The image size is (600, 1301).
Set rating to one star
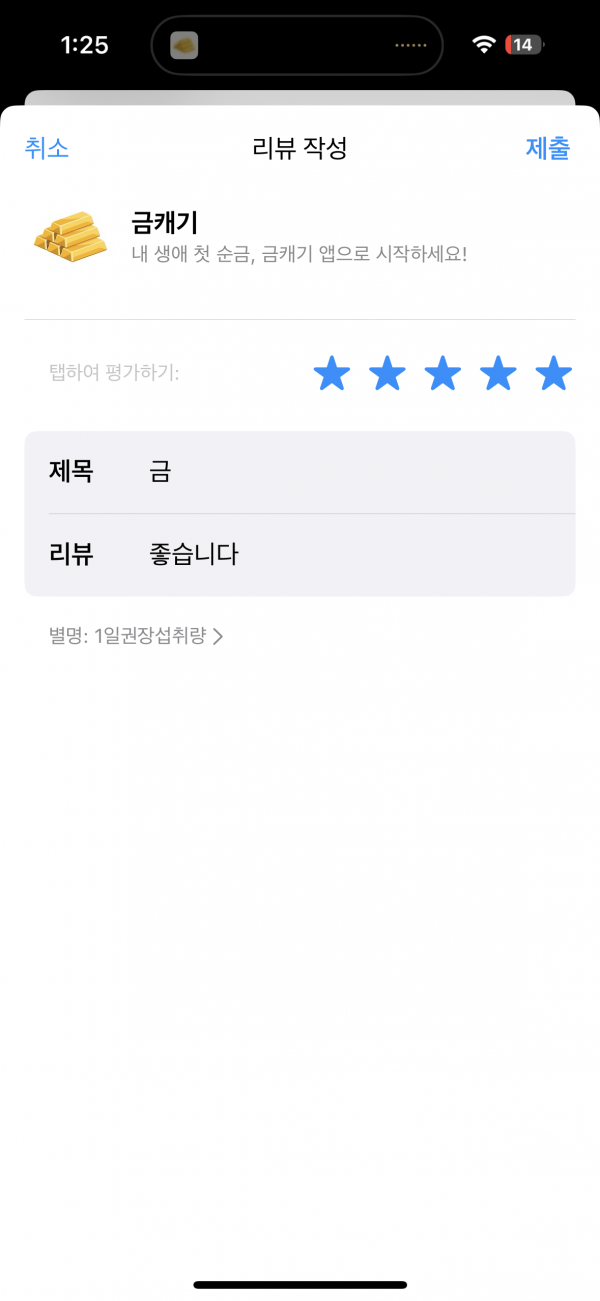click(x=332, y=374)
